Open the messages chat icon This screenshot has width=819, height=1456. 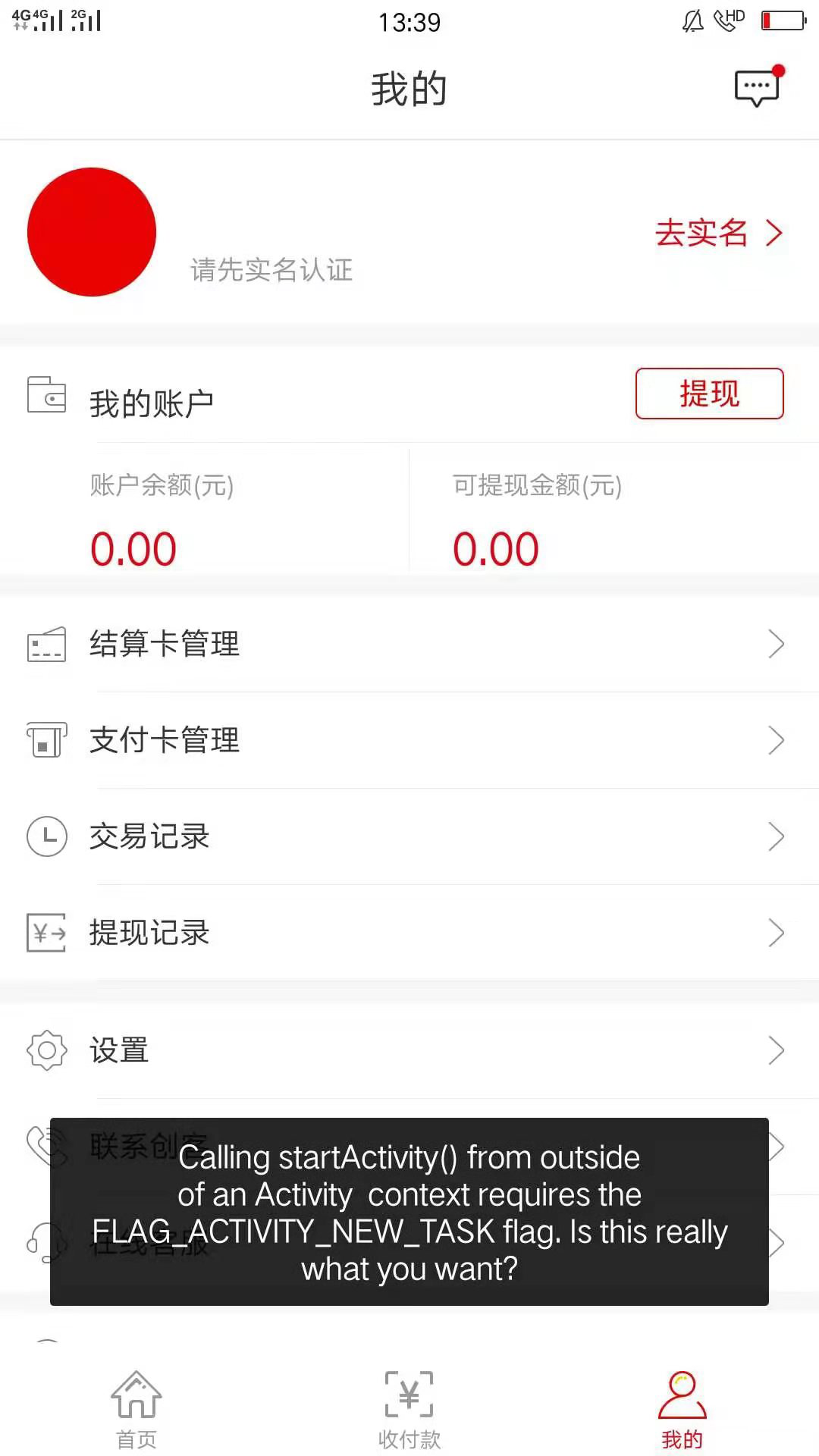(757, 86)
